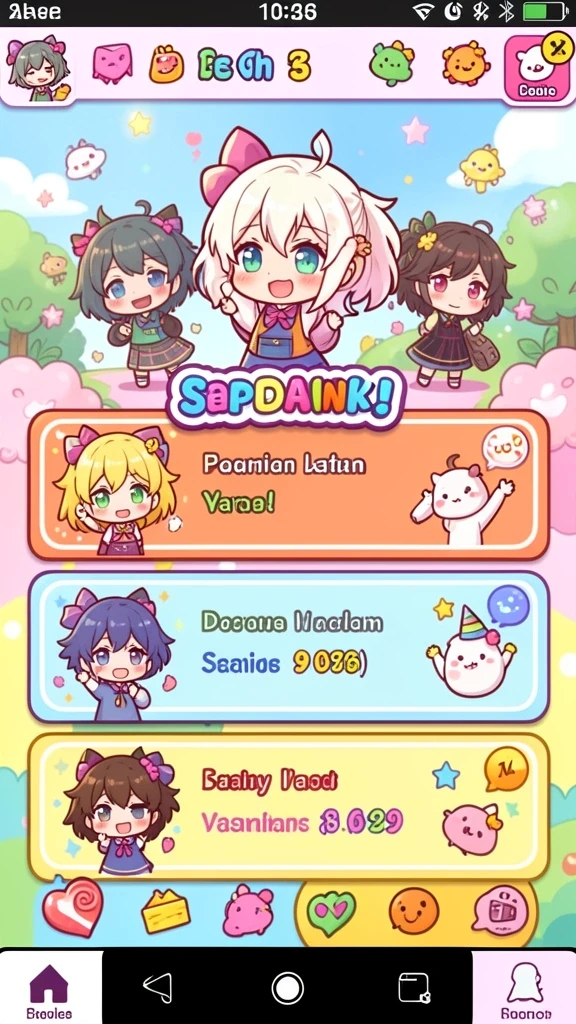This screenshot has width=576, height=1024.
Task: Switch to the home tab at bottom left
Action: (50, 987)
